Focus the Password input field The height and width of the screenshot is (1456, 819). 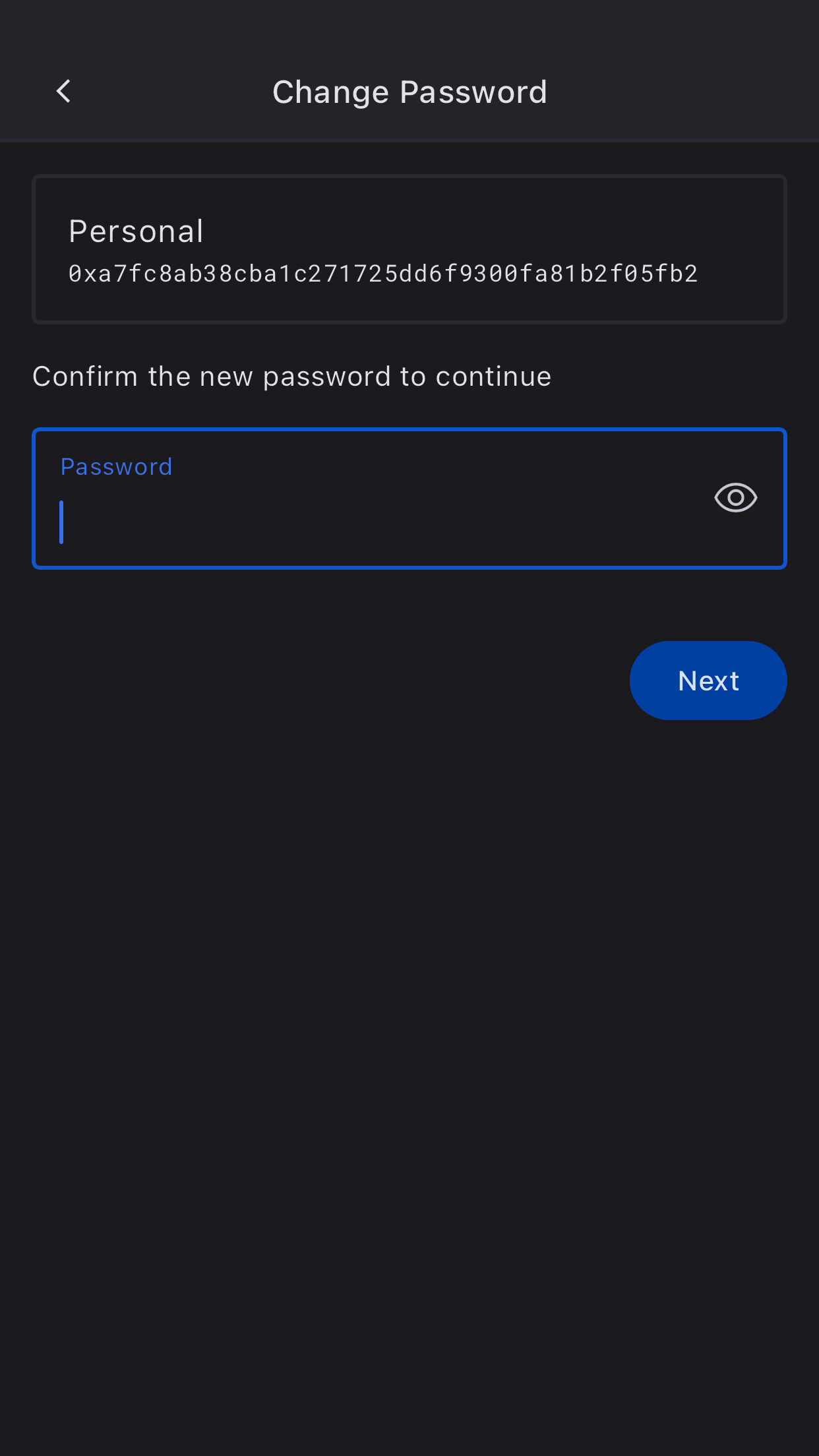click(369, 521)
